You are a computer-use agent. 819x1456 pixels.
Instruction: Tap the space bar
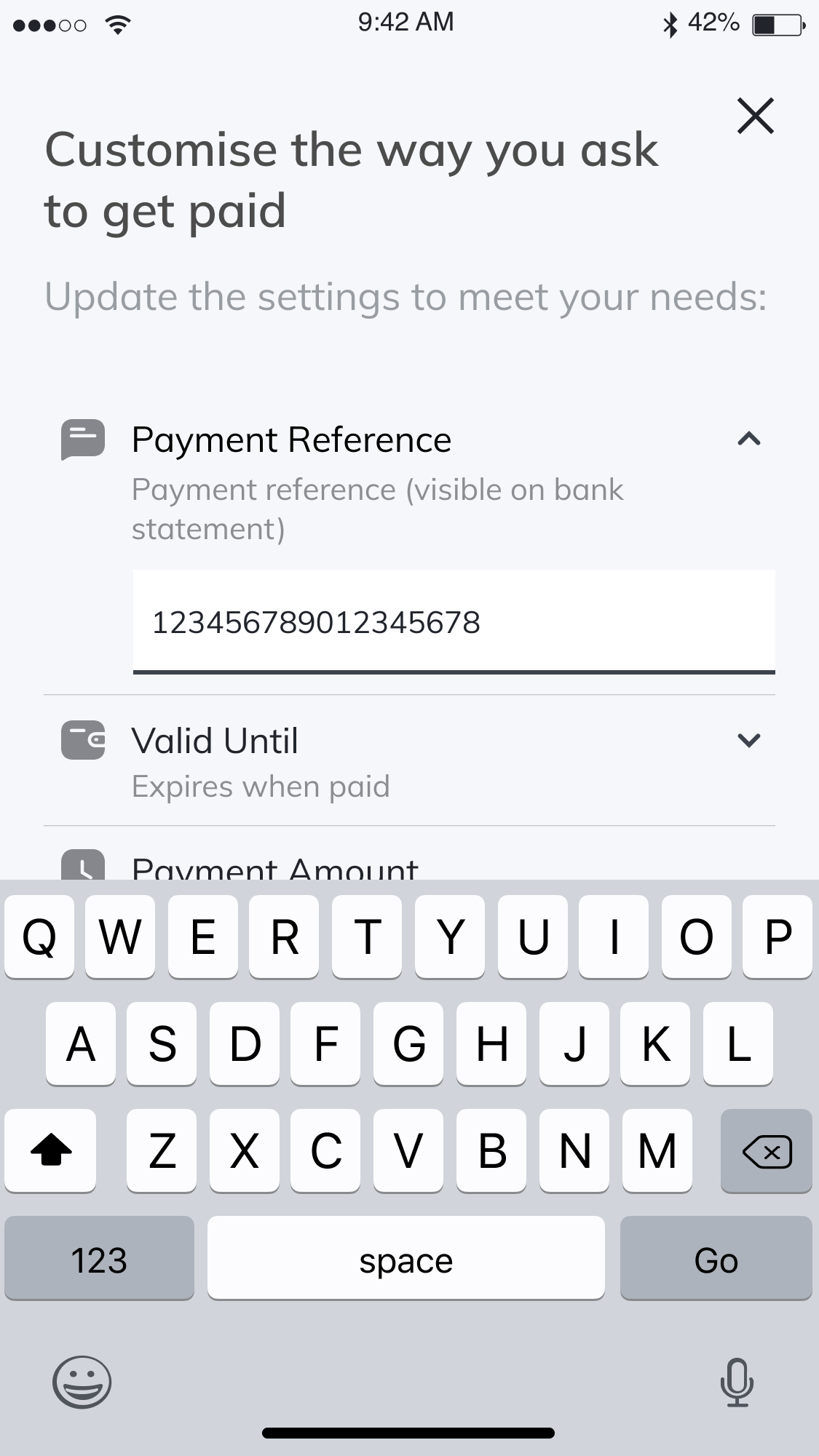(x=405, y=1260)
